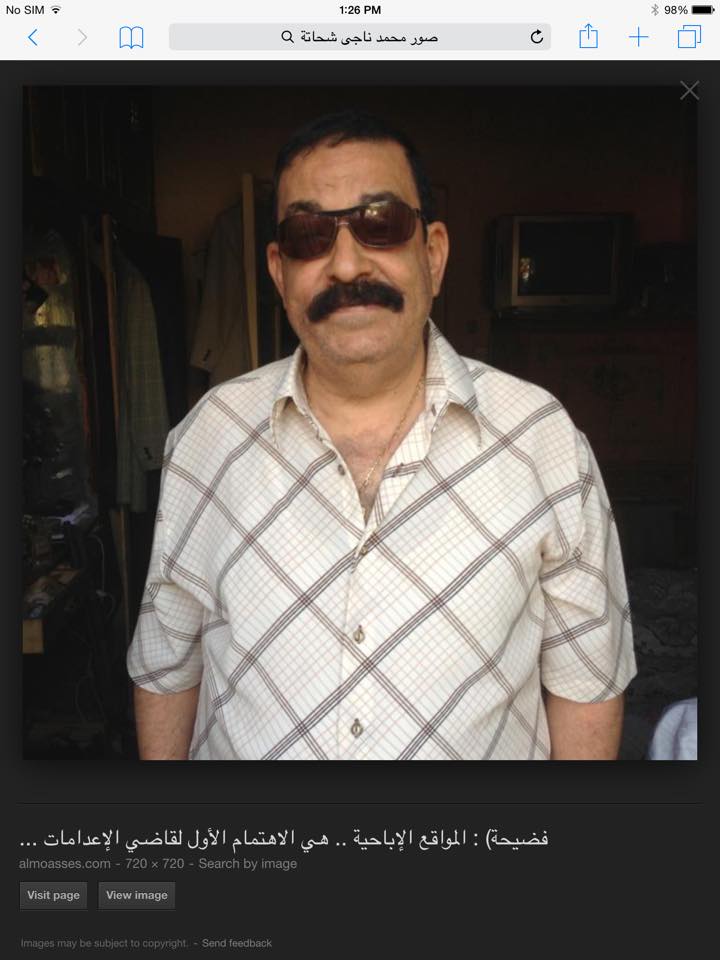
Task: Open the almoasses.com result title
Action: pos(284,838)
